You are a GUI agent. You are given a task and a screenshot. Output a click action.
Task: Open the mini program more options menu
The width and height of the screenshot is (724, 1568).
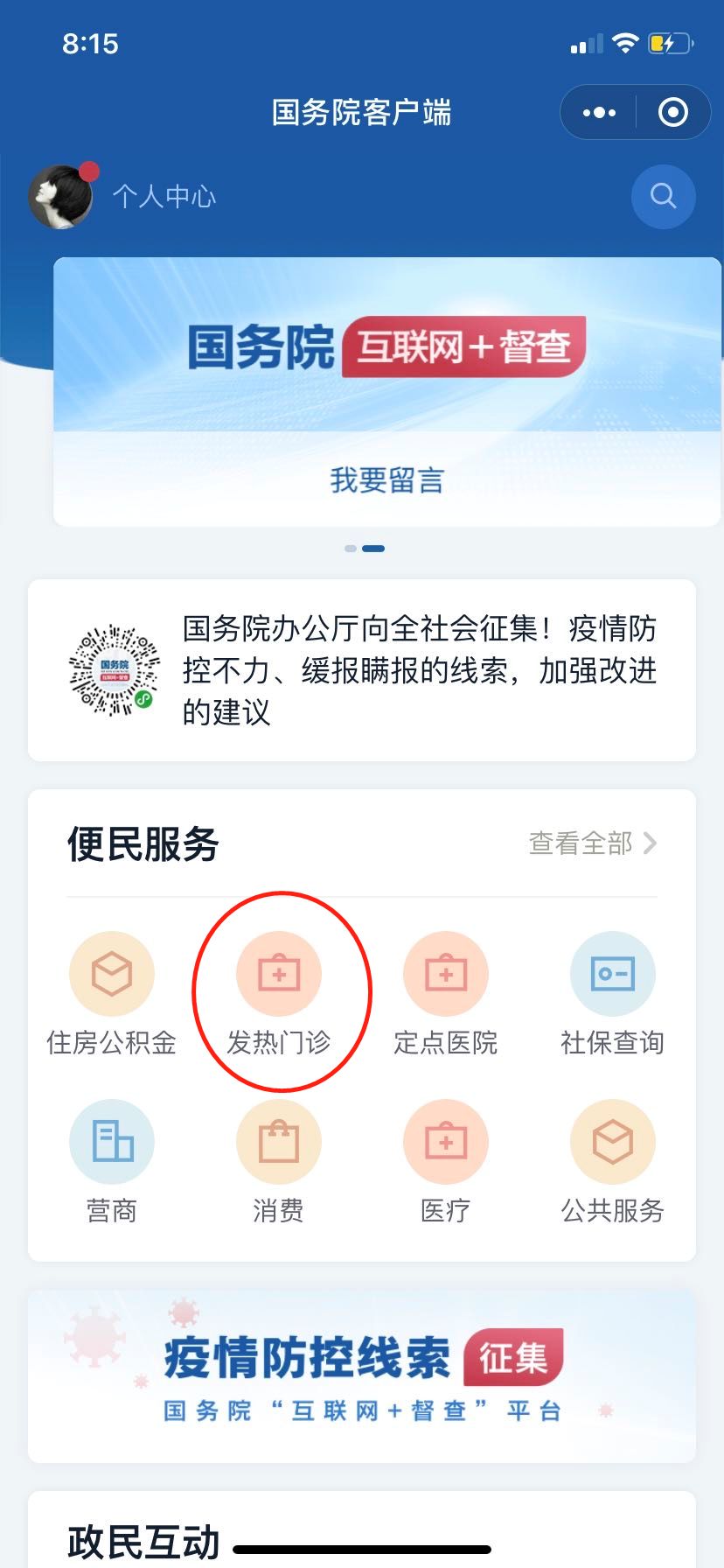[x=599, y=112]
